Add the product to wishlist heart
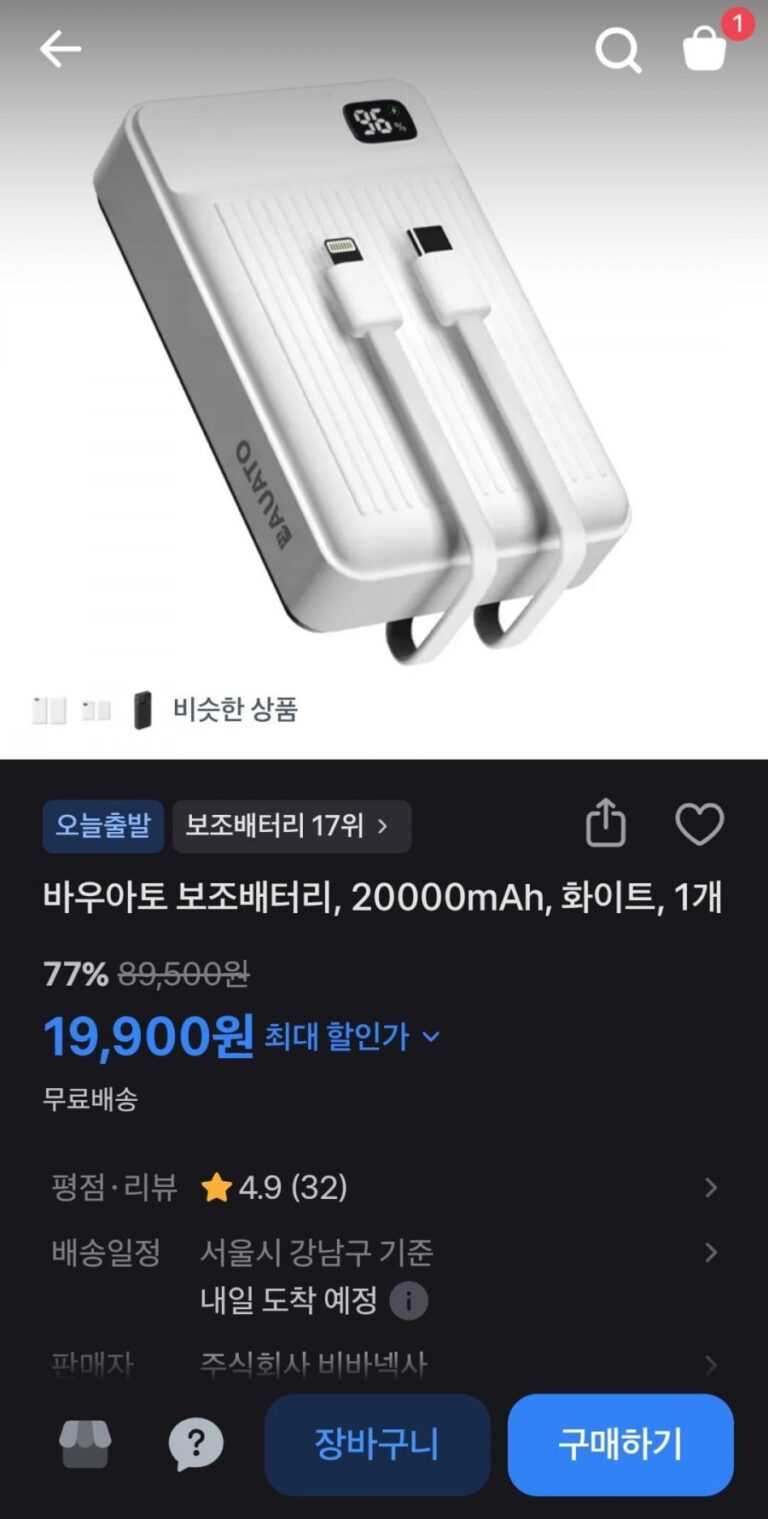Screen dimensions: 768x1519 point(699,825)
